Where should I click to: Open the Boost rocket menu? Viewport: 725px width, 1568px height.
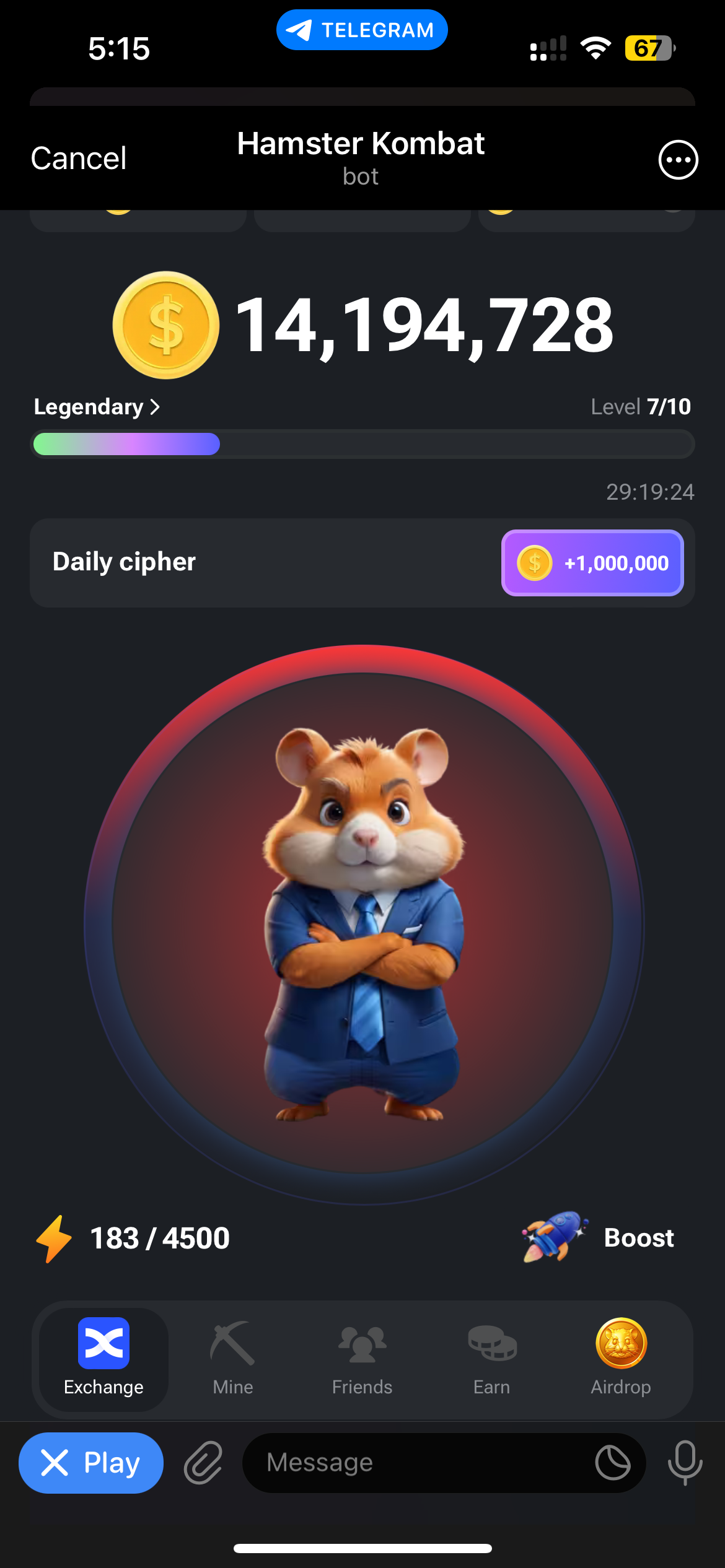[x=599, y=1237]
